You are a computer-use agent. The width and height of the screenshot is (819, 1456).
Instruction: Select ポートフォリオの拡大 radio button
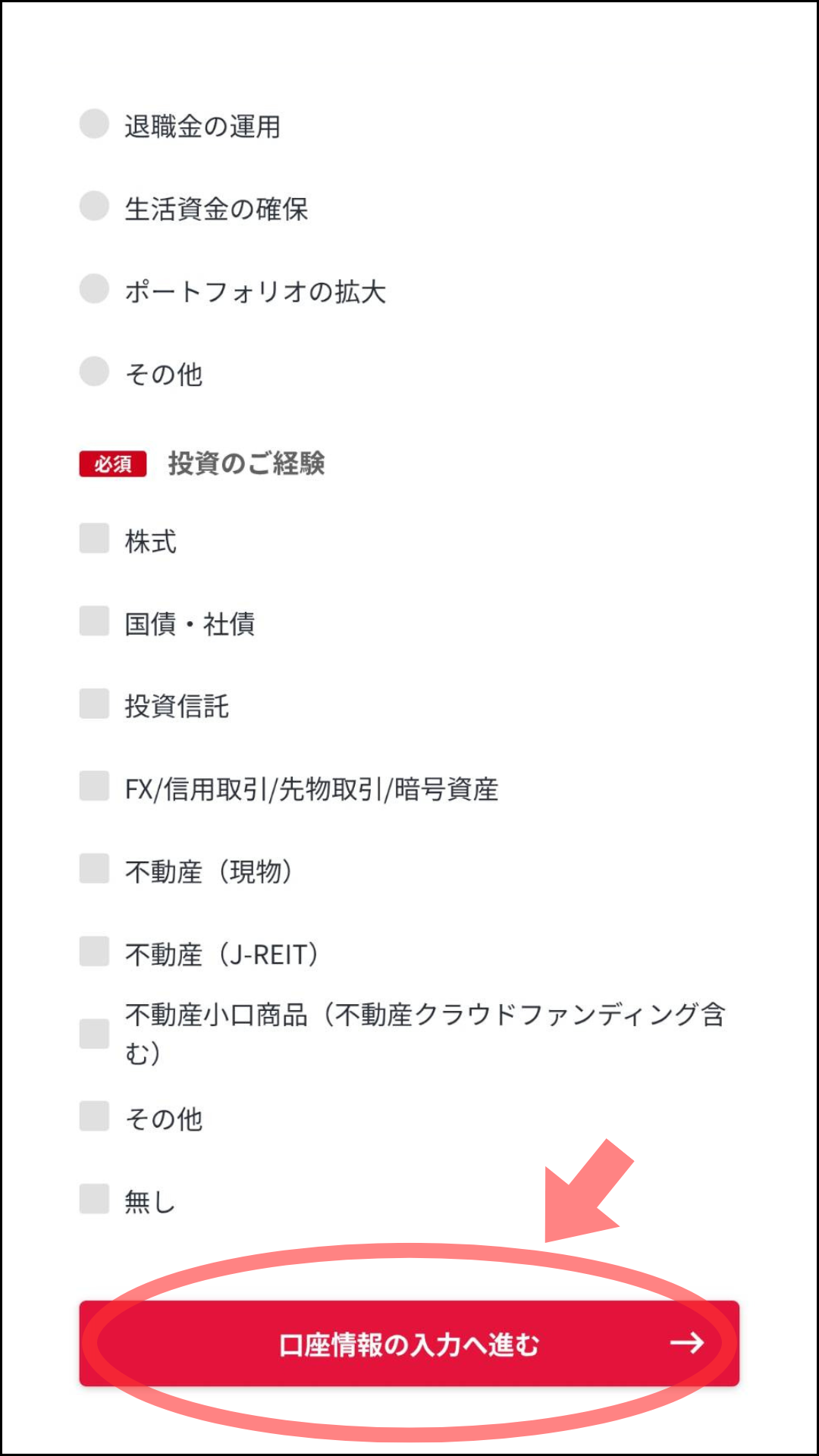click(x=95, y=288)
